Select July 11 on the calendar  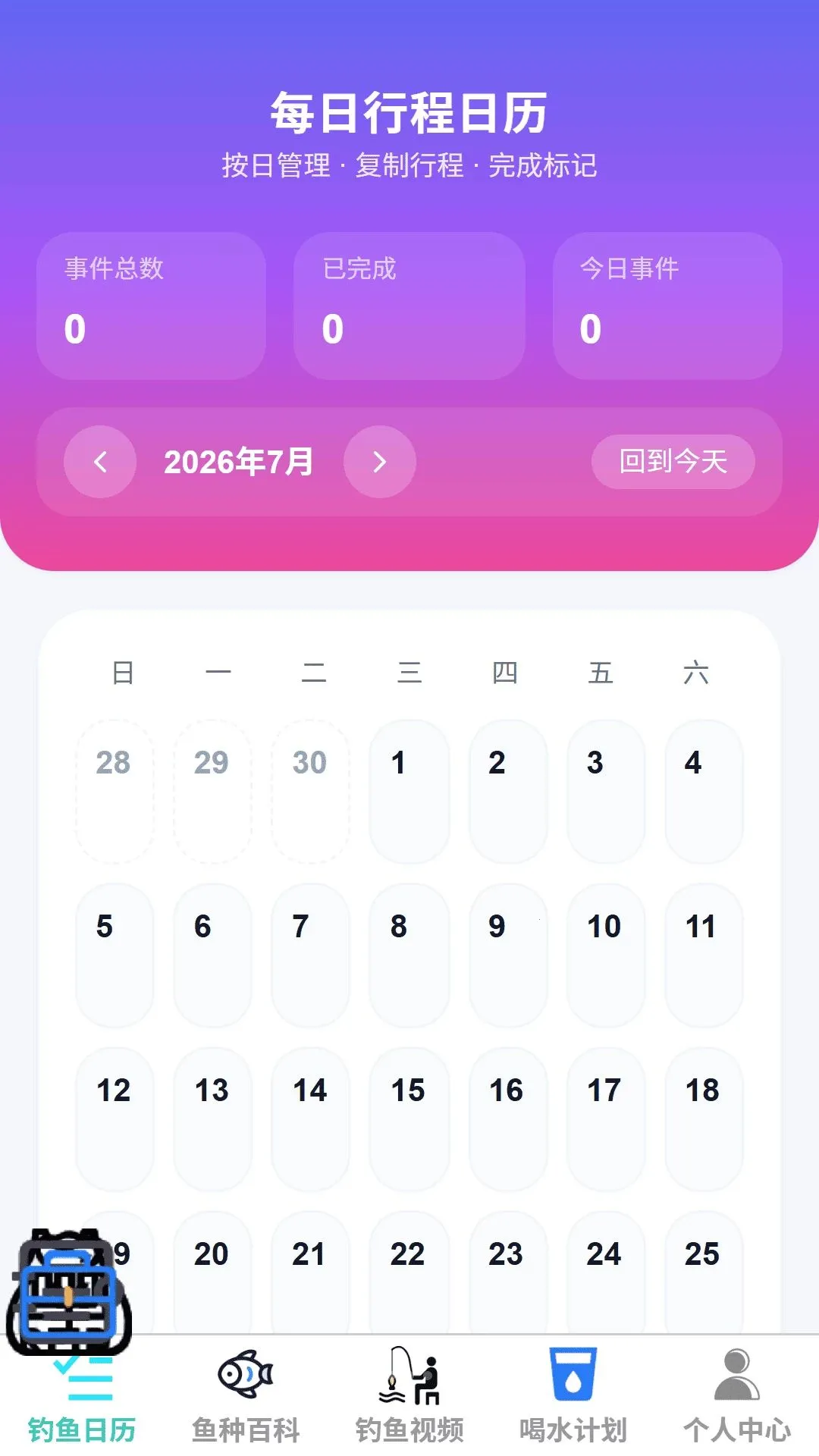(704, 955)
